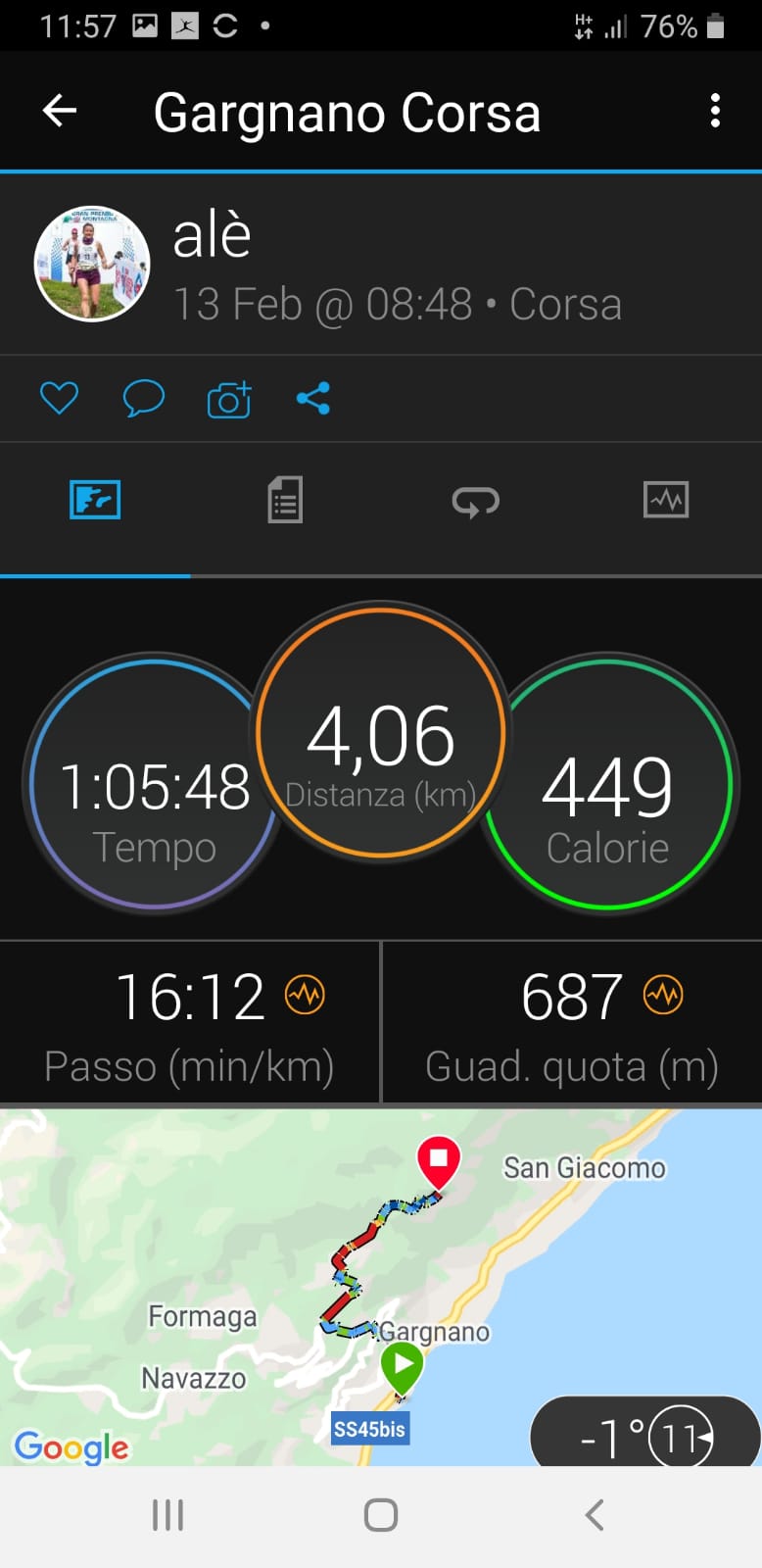Image resolution: width=762 pixels, height=1568 pixels.
Task: Like this activity with the heart
Action: click(x=59, y=398)
